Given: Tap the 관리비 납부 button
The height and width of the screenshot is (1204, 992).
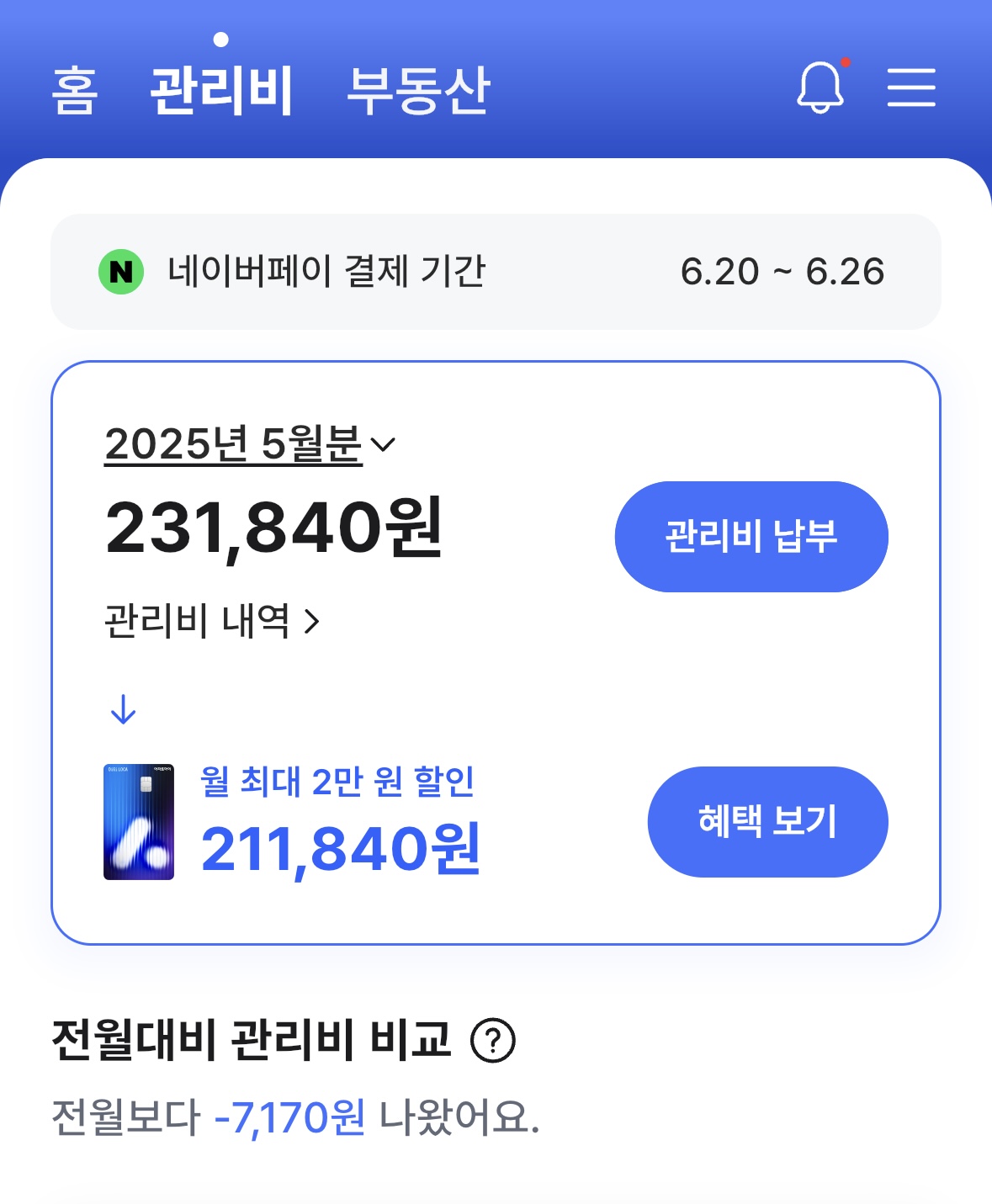Looking at the screenshot, I should click(751, 536).
